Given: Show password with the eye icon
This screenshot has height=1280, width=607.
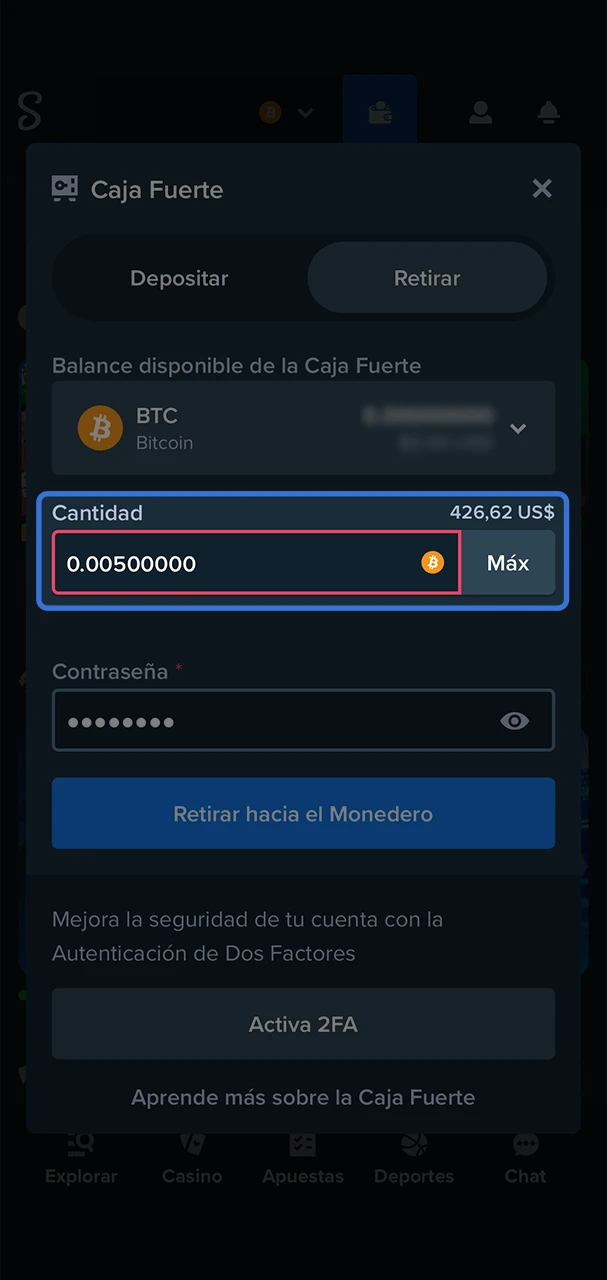Looking at the screenshot, I should pos(514,721).
